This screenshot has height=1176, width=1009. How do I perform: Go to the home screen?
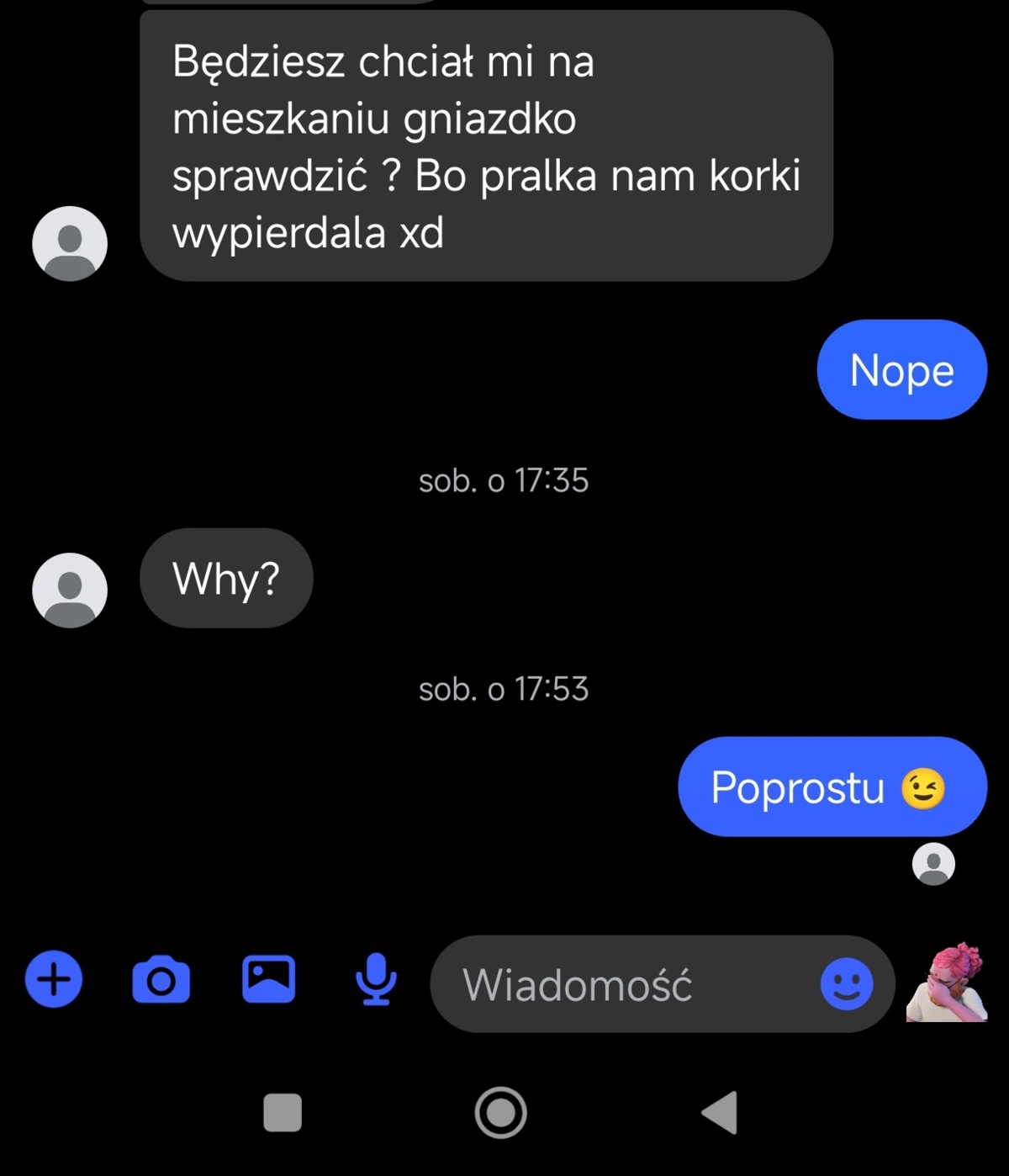pyautogui.click(x=501, y=1112)
